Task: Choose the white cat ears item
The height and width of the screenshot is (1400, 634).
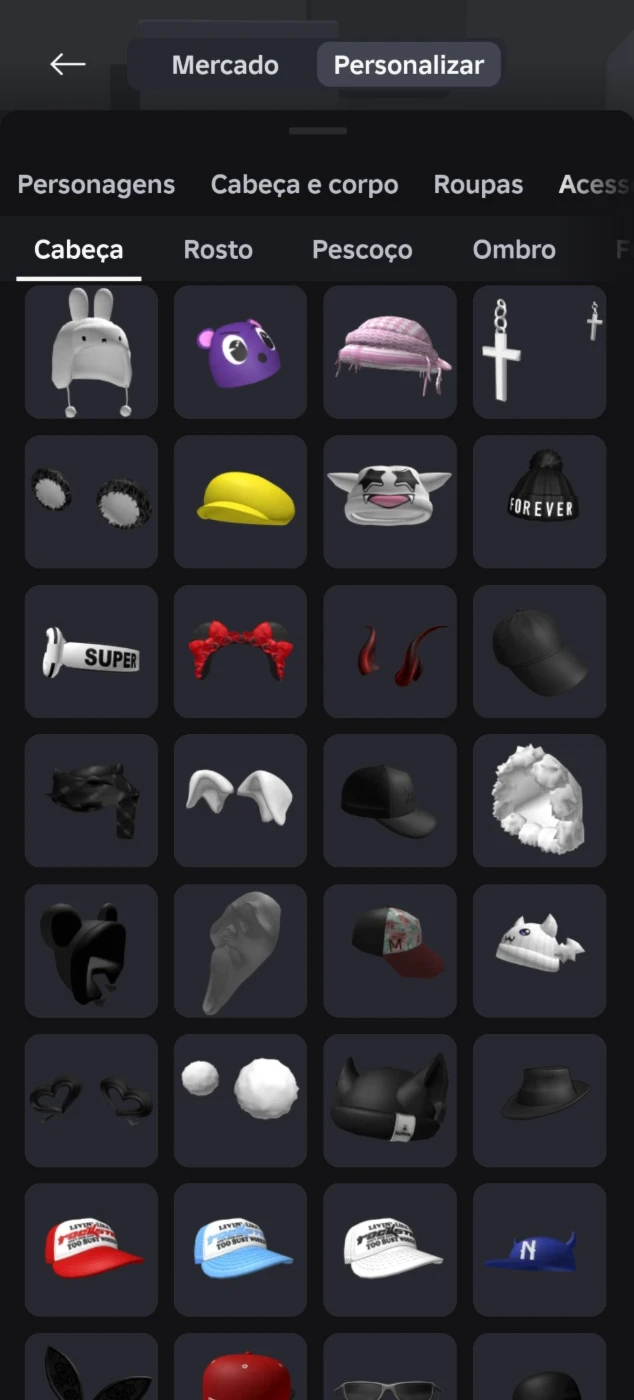Action: 240,801
